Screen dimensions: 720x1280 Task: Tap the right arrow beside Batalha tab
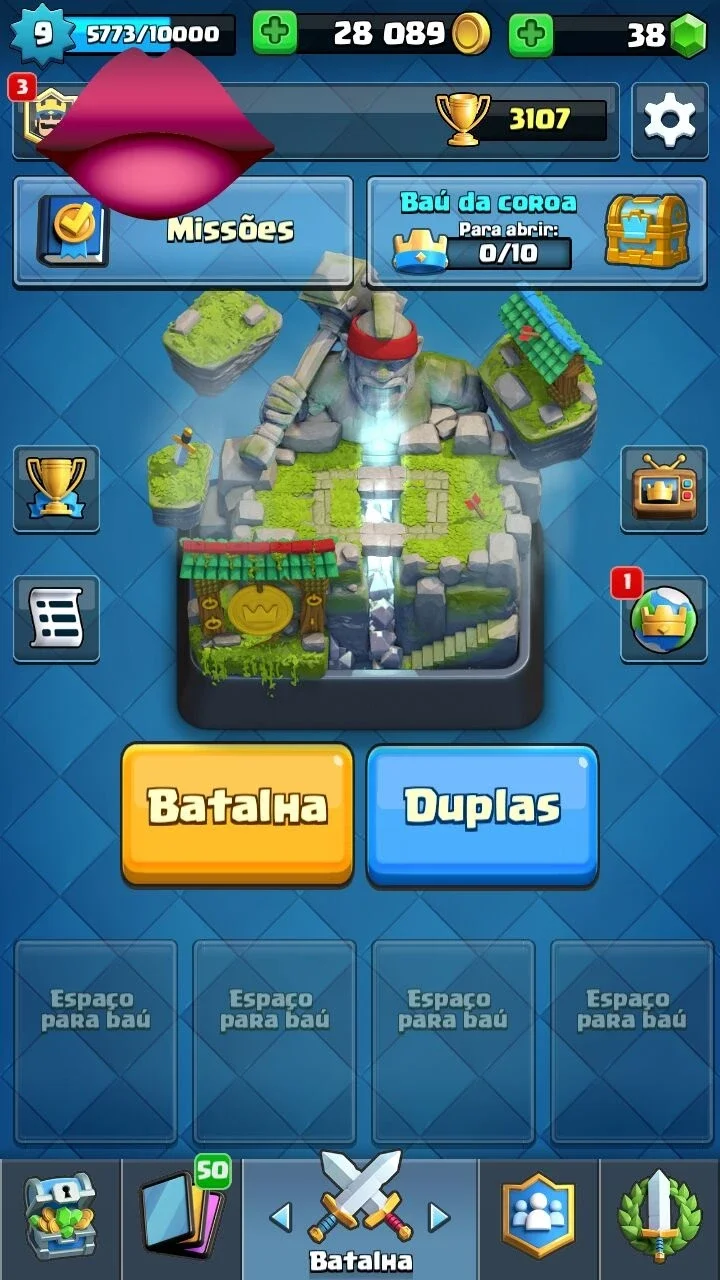[x=439, y=1217]
